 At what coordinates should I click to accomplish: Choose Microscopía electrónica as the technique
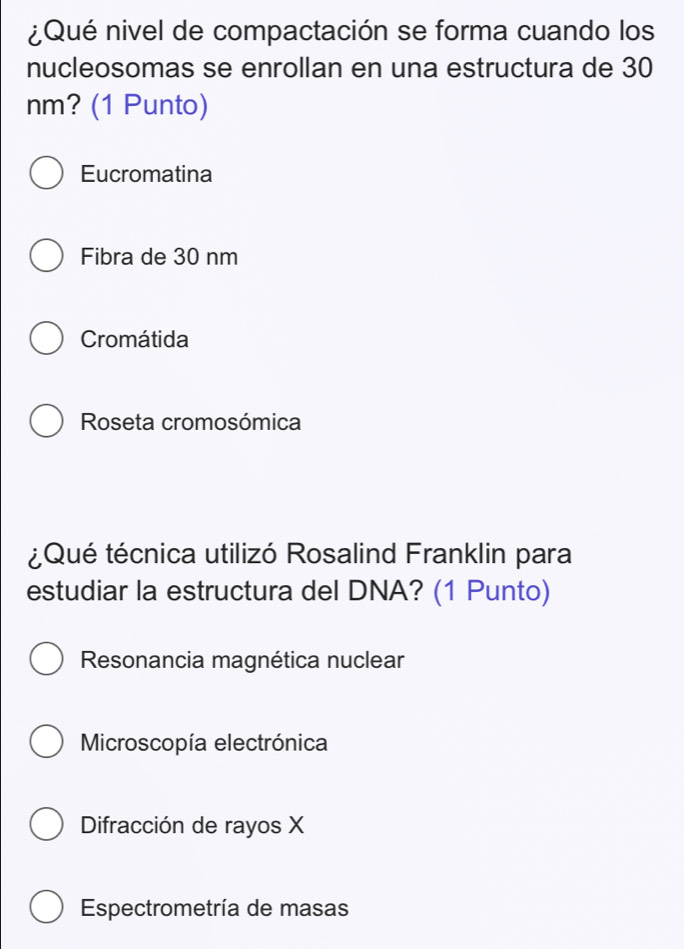pyautogui.click(x=46, y=743)
